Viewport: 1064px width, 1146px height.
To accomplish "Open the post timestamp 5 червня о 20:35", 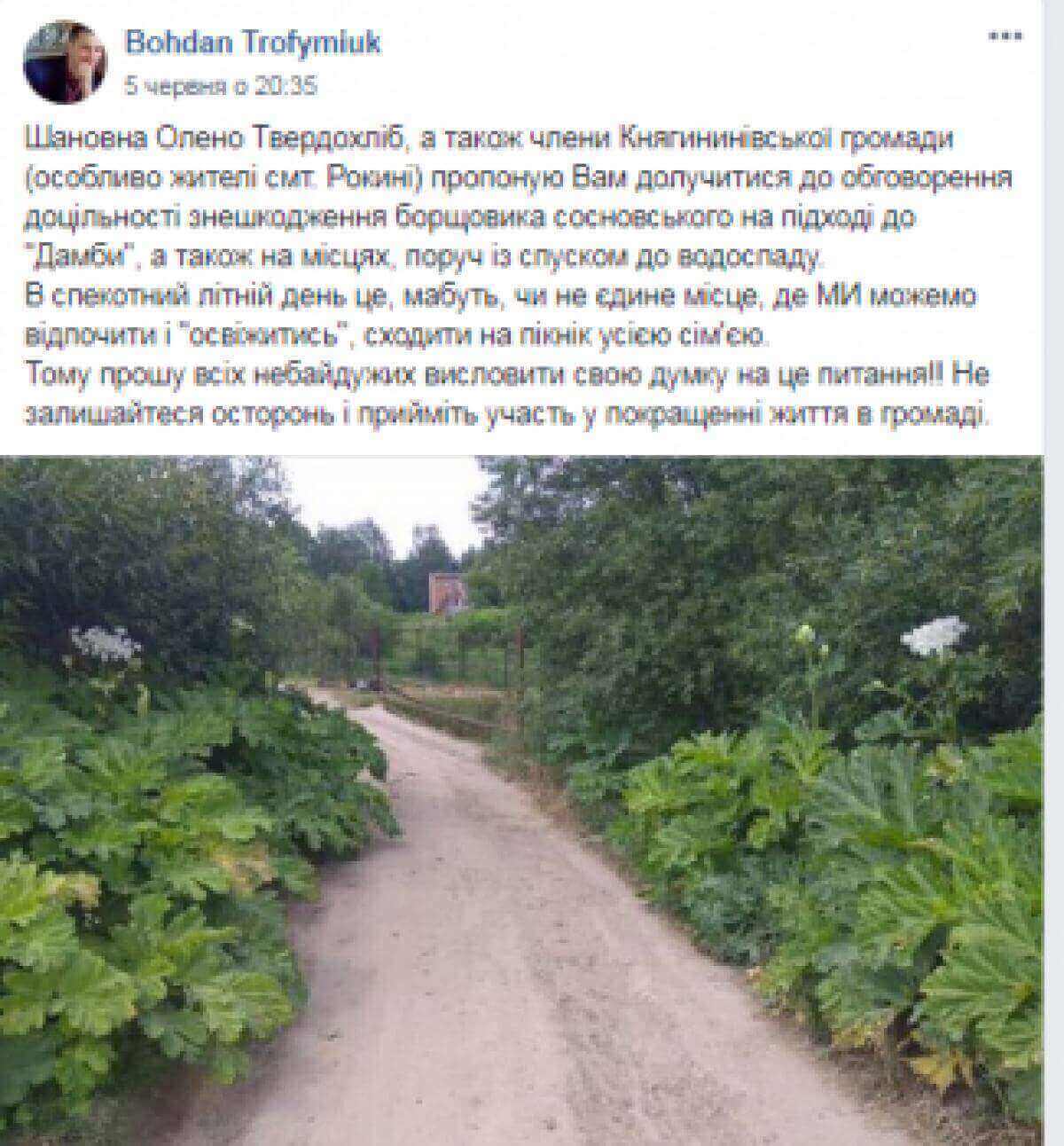I will (x=220, y=86).
